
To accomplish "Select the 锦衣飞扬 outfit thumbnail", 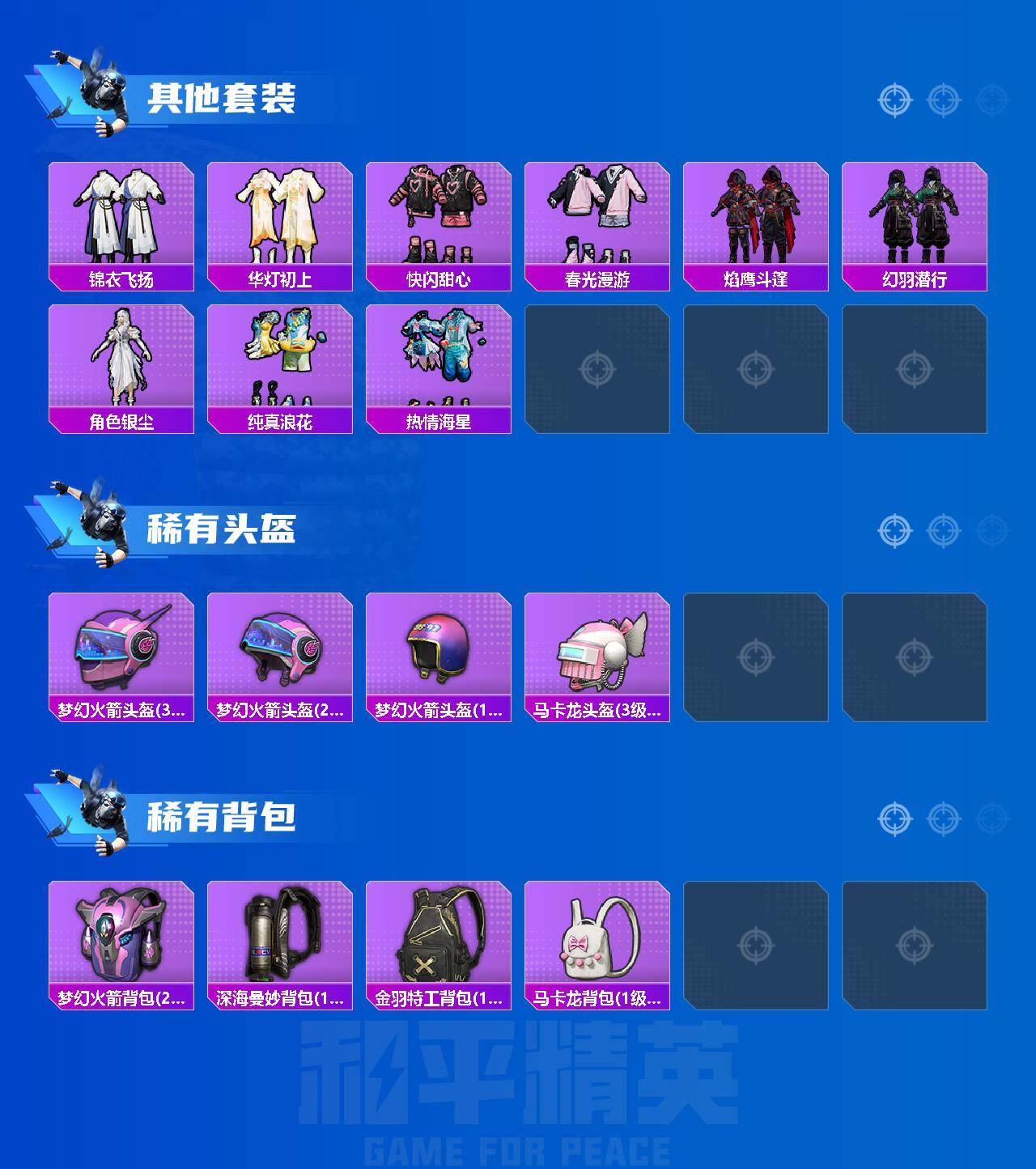I will click(x=120, y=219).
